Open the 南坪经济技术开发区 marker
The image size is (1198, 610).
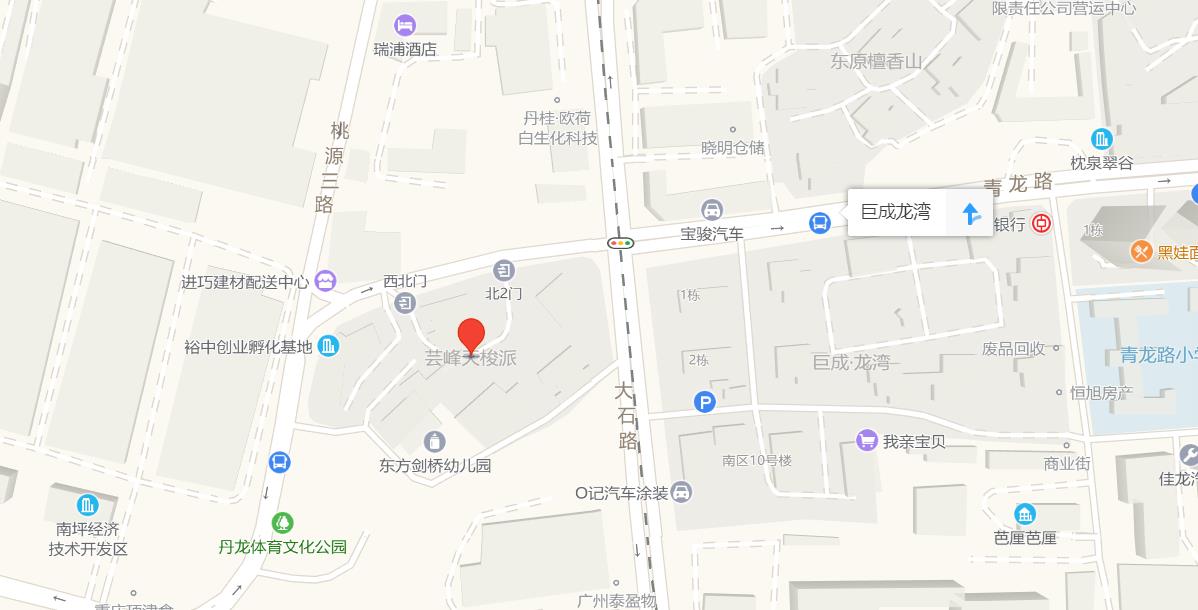tap(88, 504)
